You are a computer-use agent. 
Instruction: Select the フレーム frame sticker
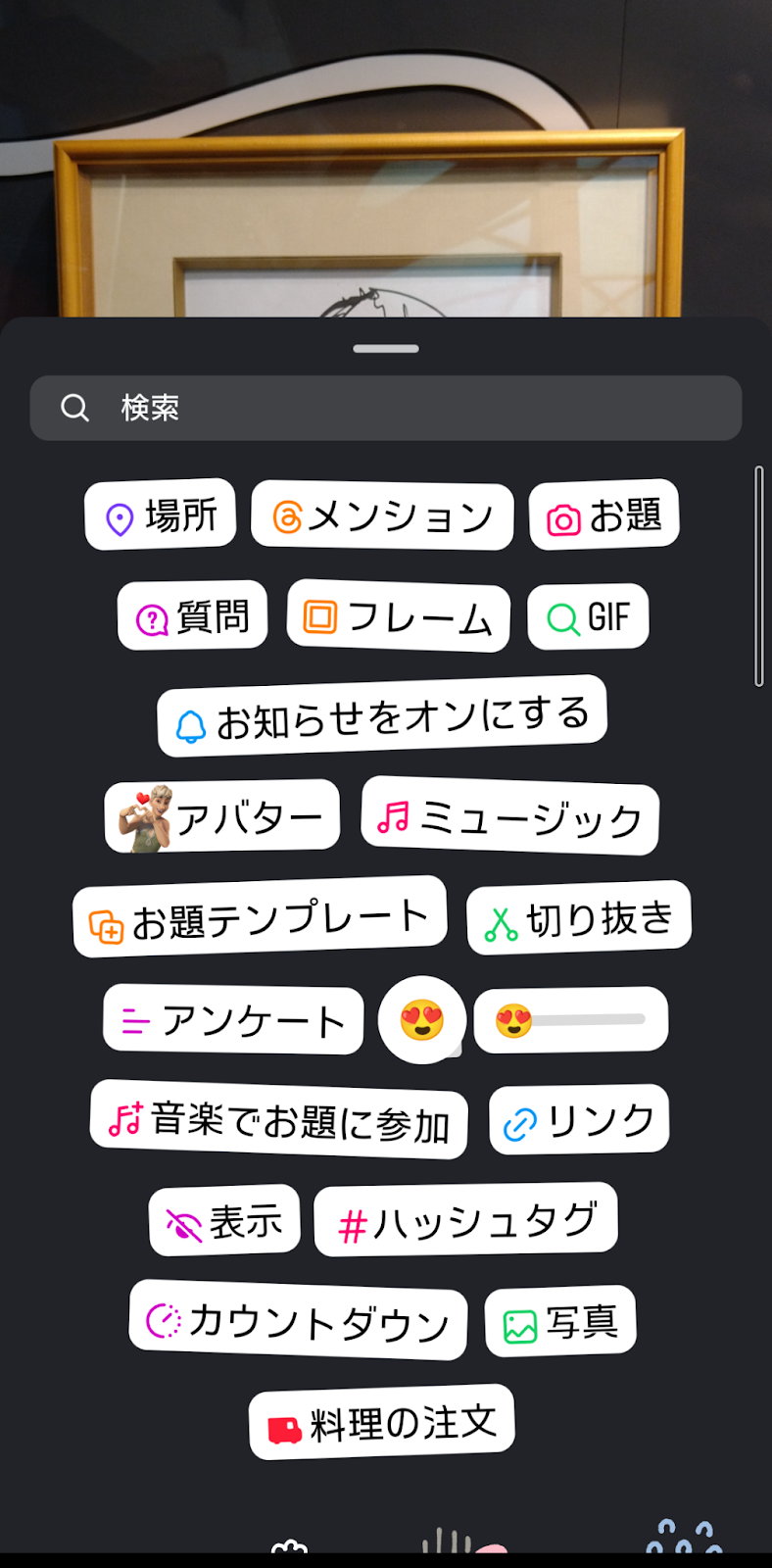399,616
